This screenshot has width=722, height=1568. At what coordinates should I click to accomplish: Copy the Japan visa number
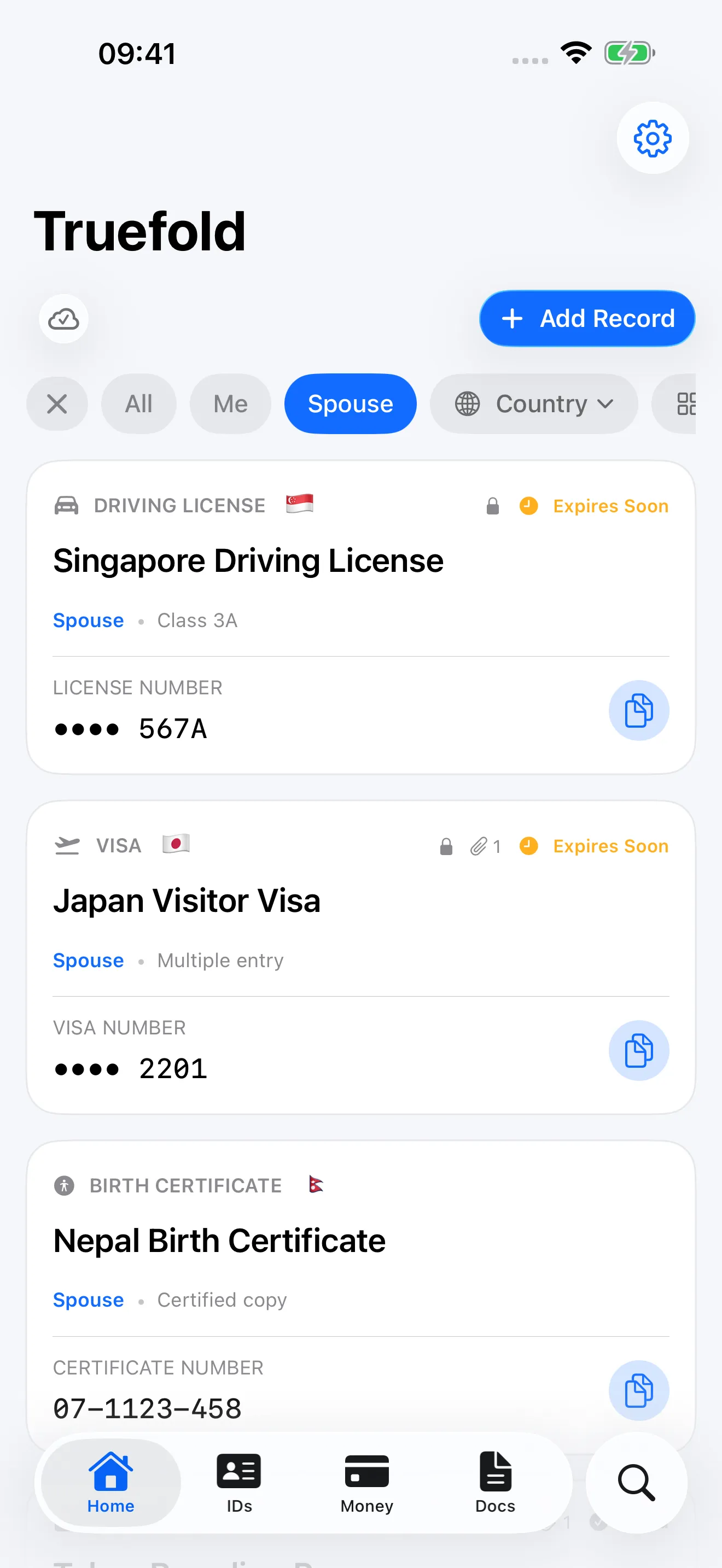(639, 1051)
